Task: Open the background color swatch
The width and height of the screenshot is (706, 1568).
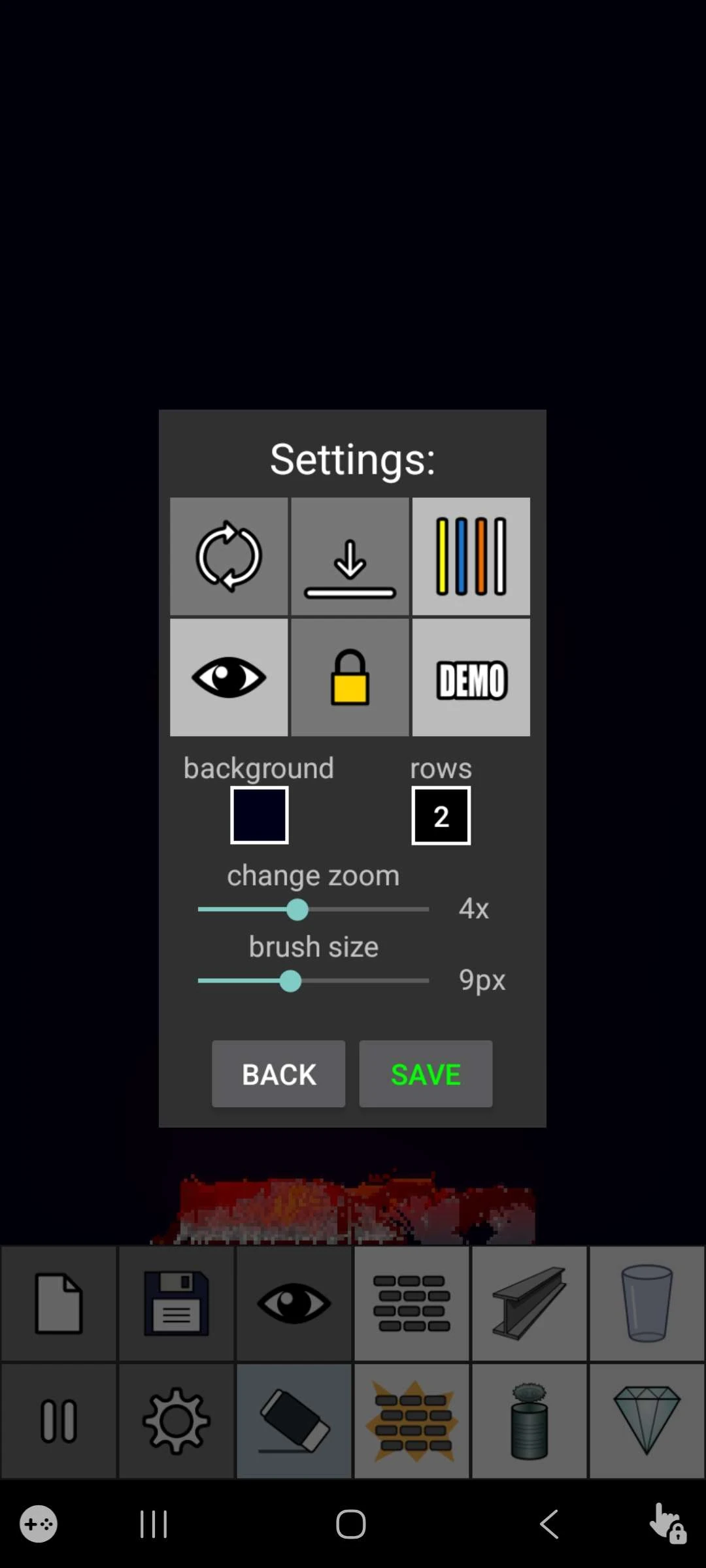Action: coord(259,815)
